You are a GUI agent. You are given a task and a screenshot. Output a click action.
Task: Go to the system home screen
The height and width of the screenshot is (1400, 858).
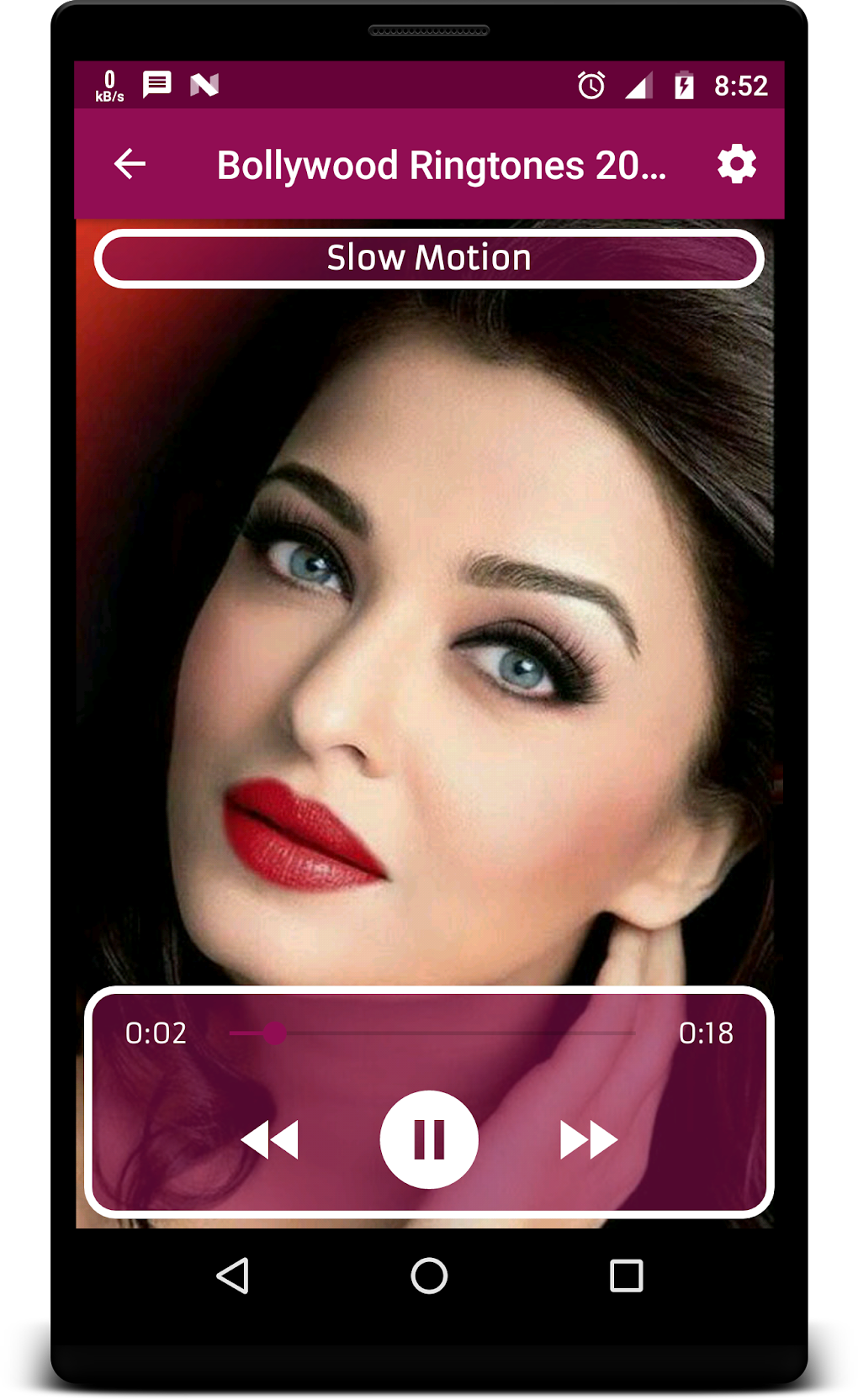[429, 1276]
